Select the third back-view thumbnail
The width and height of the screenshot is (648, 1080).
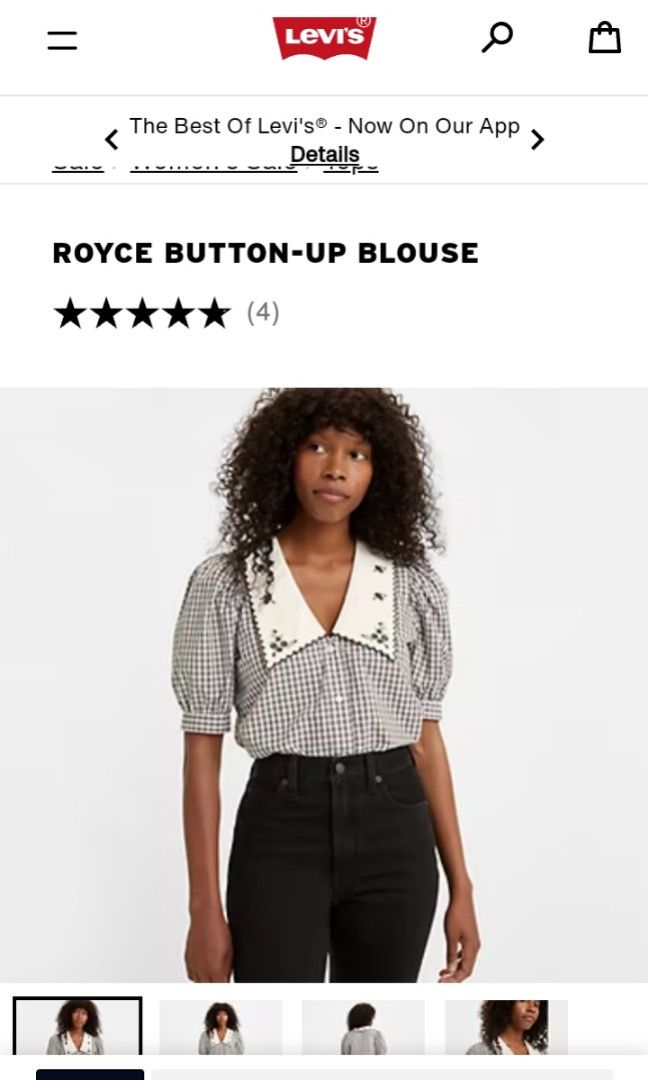[x=363, y=1027]
